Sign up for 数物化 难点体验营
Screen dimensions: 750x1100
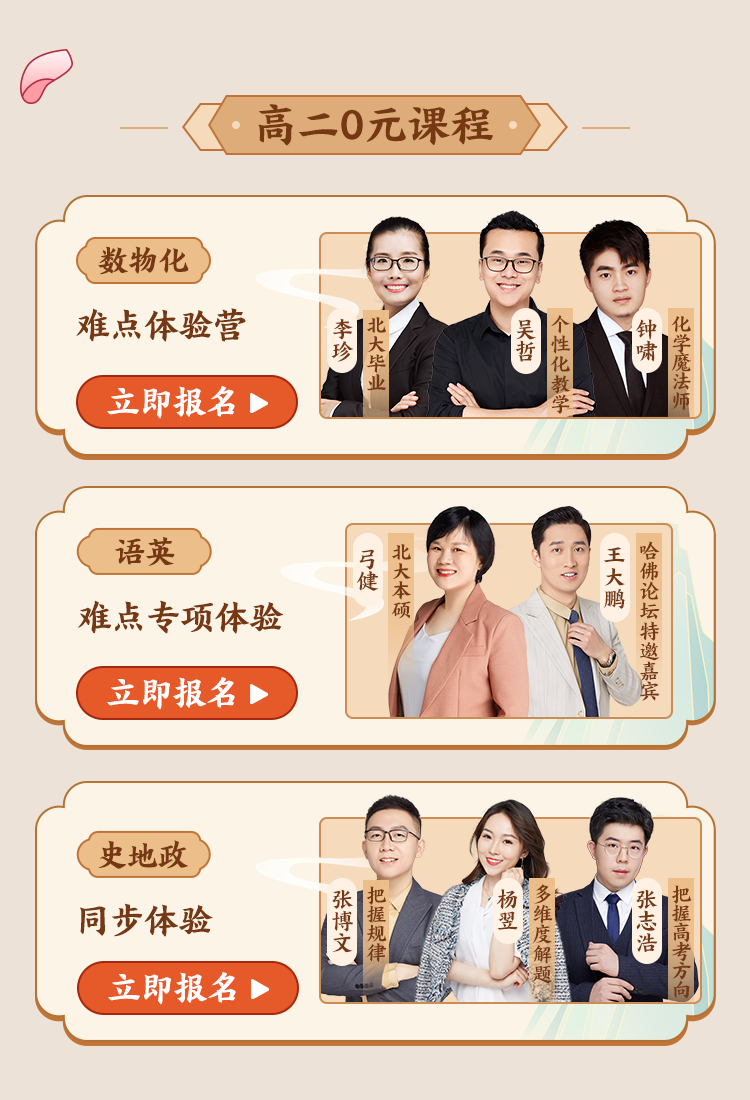coord(187,402)
